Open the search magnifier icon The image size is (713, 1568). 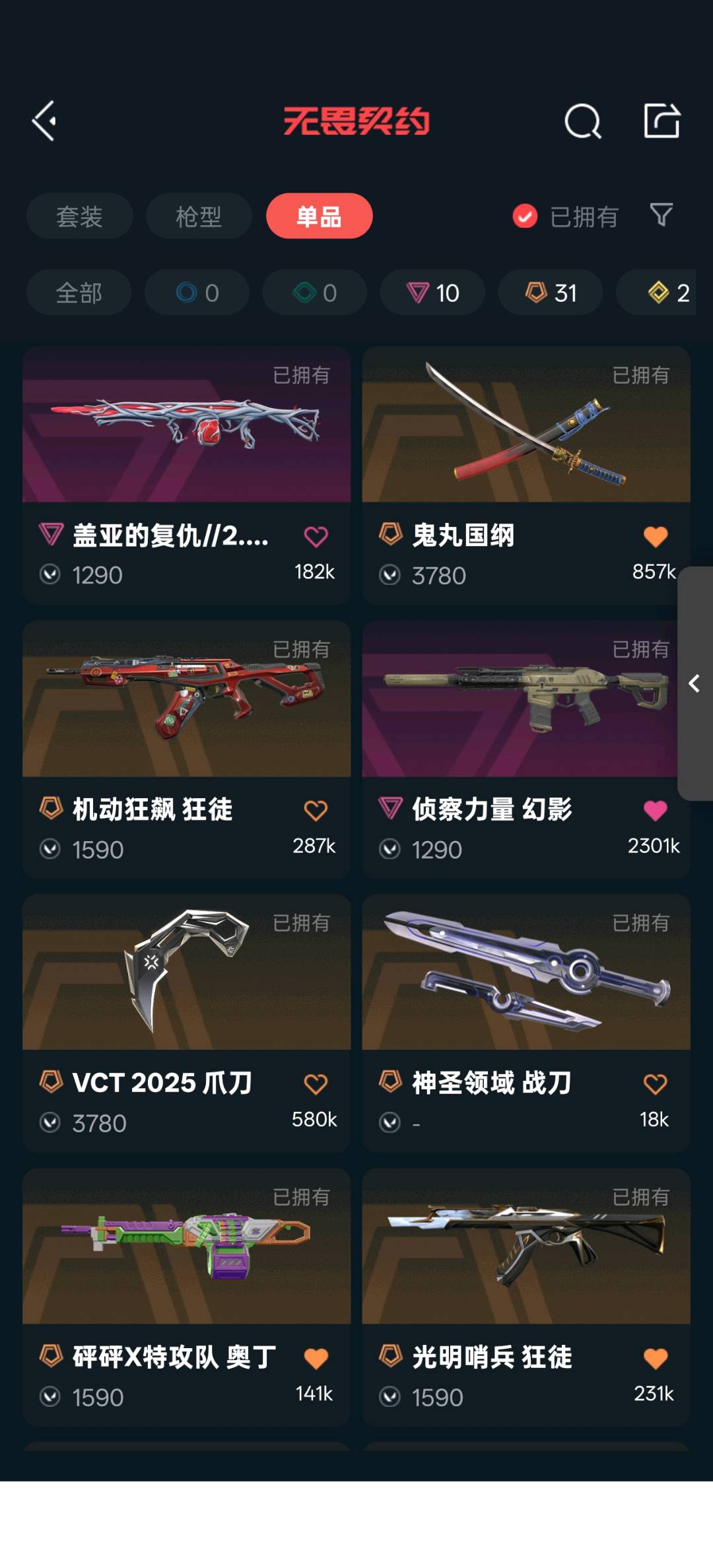[x=583, y=121]
